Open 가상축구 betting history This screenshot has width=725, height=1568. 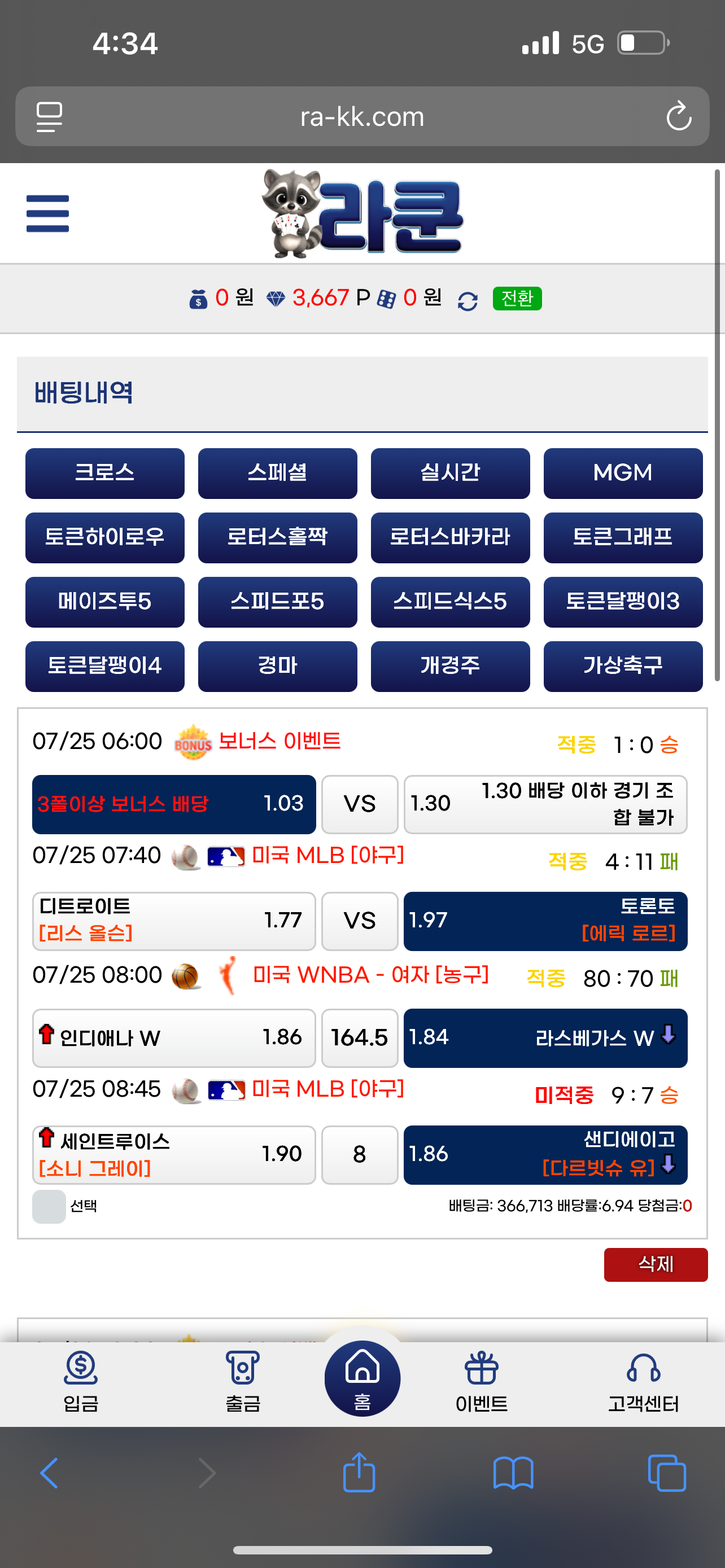622,666
